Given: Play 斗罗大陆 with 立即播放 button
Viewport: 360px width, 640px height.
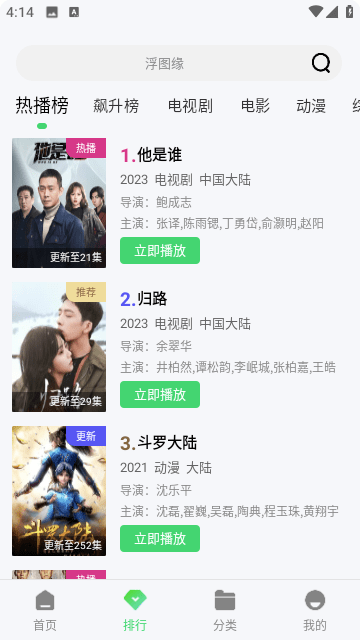Looking at the screenshot, I should [160, 539].
